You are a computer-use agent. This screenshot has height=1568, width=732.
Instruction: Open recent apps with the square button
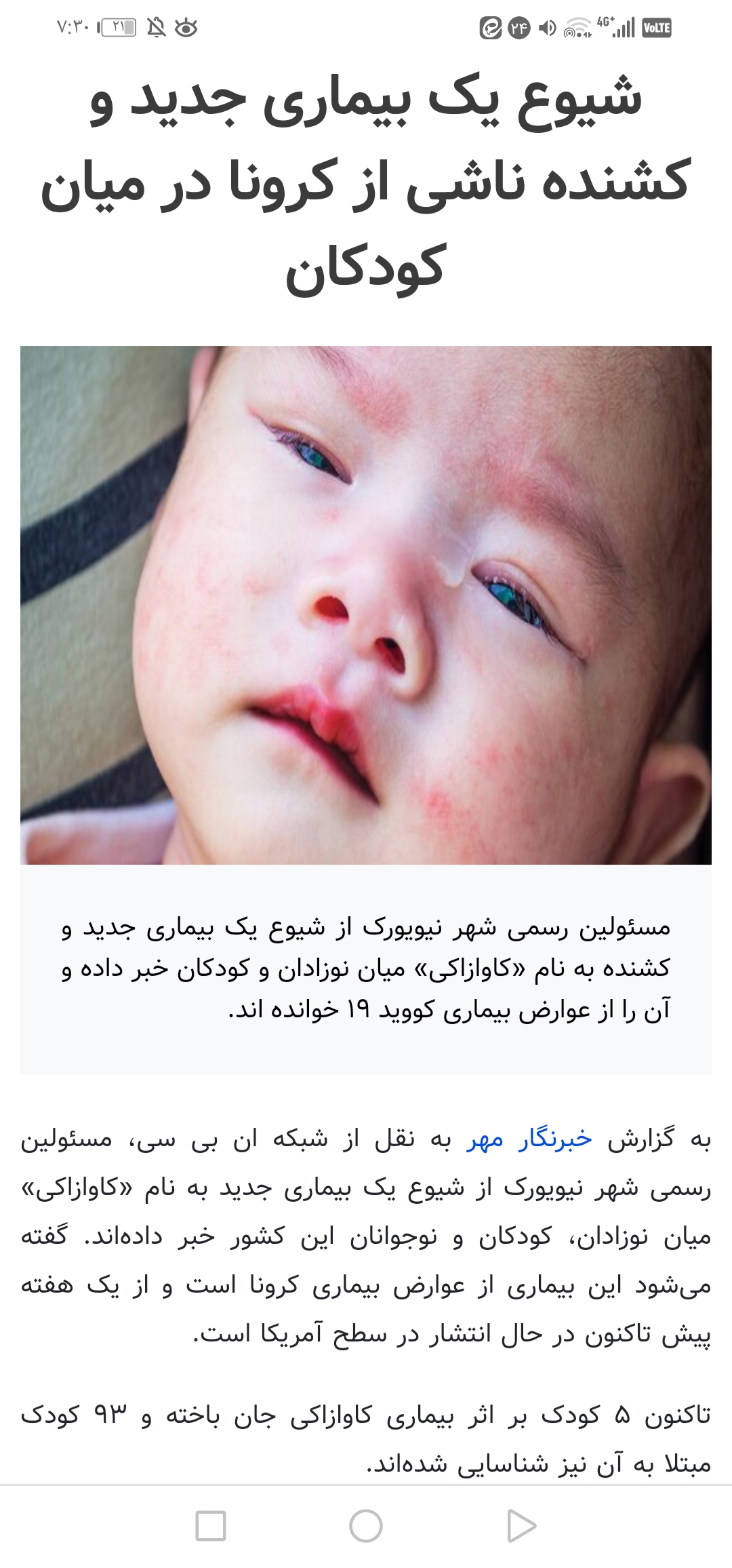211,1526
